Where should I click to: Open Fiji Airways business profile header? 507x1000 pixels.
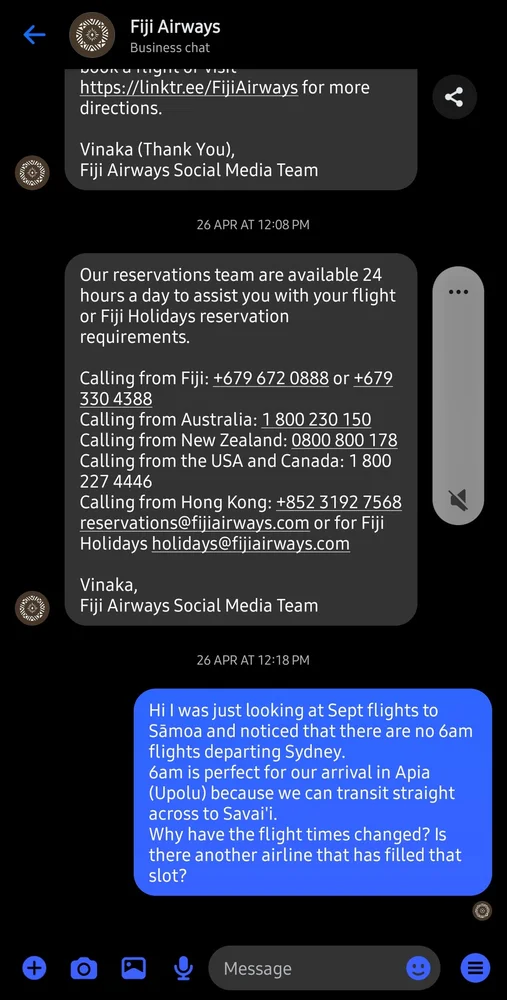[145, 35]
